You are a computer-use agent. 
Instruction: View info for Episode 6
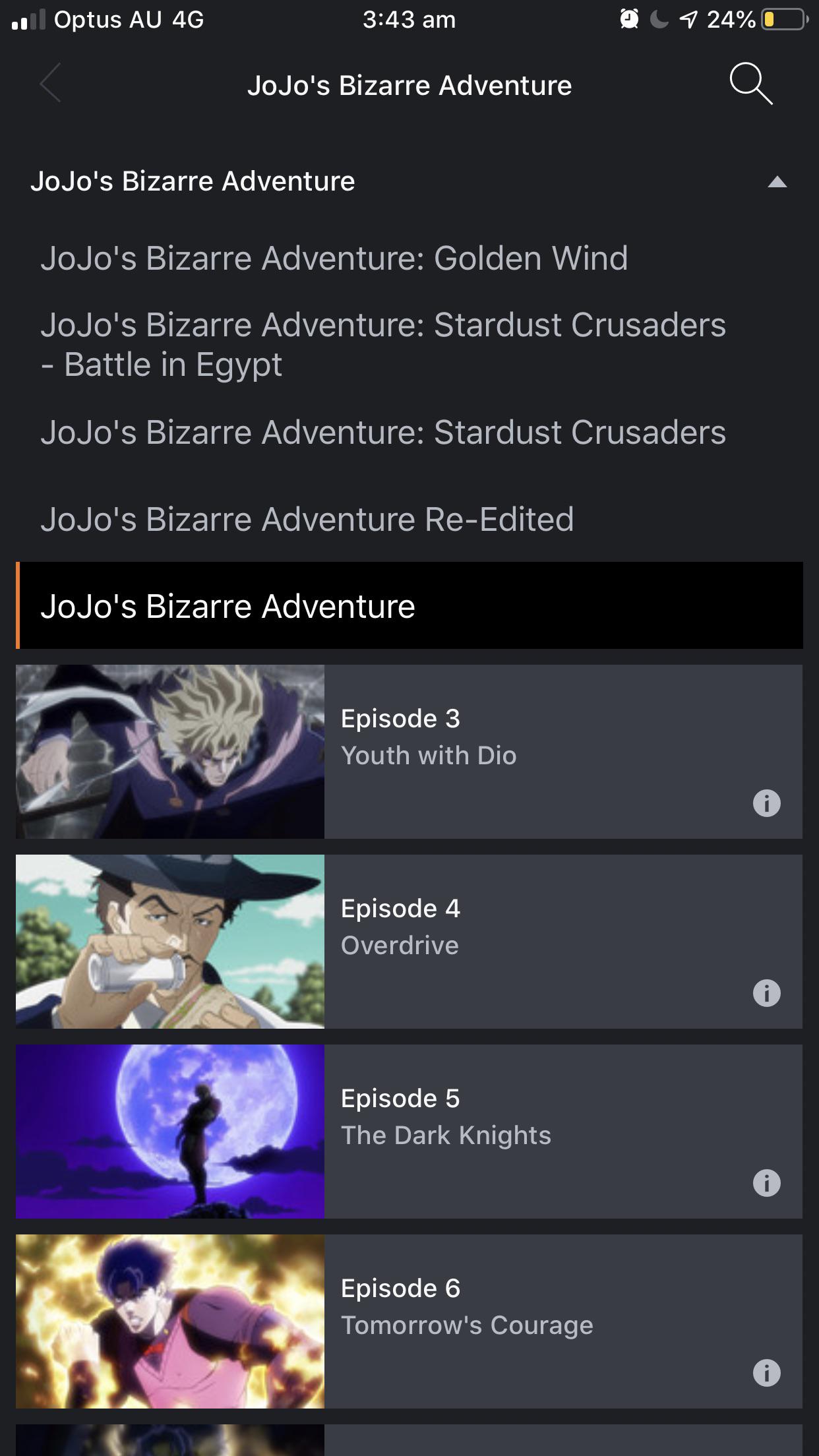click(767, 1373)
